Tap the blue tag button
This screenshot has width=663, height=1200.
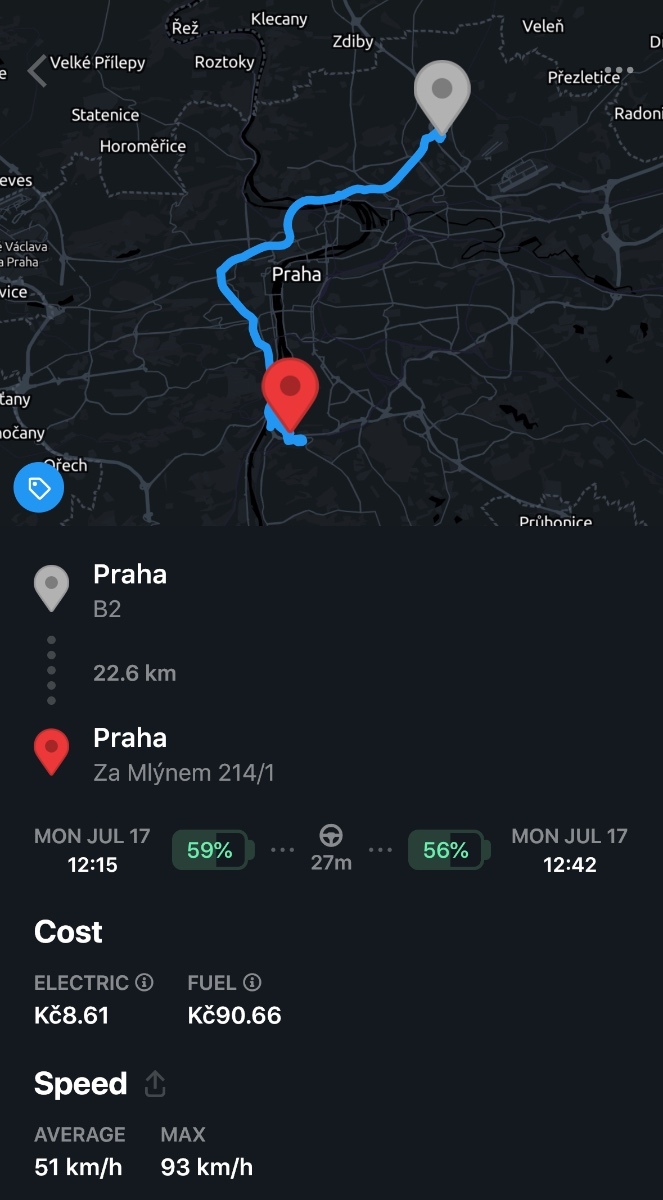click(39, 488)
